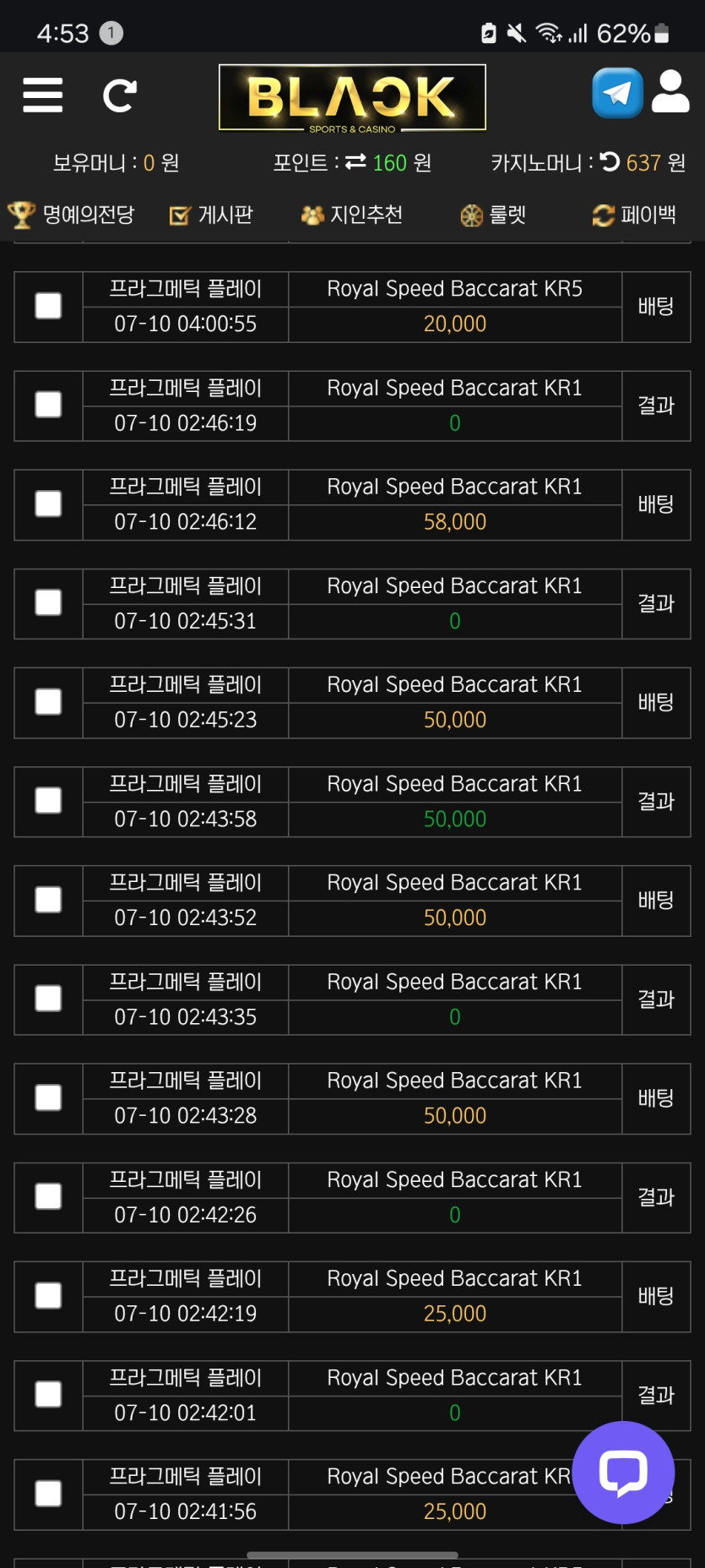Refresh casino money balance

(x=610, y=162)
